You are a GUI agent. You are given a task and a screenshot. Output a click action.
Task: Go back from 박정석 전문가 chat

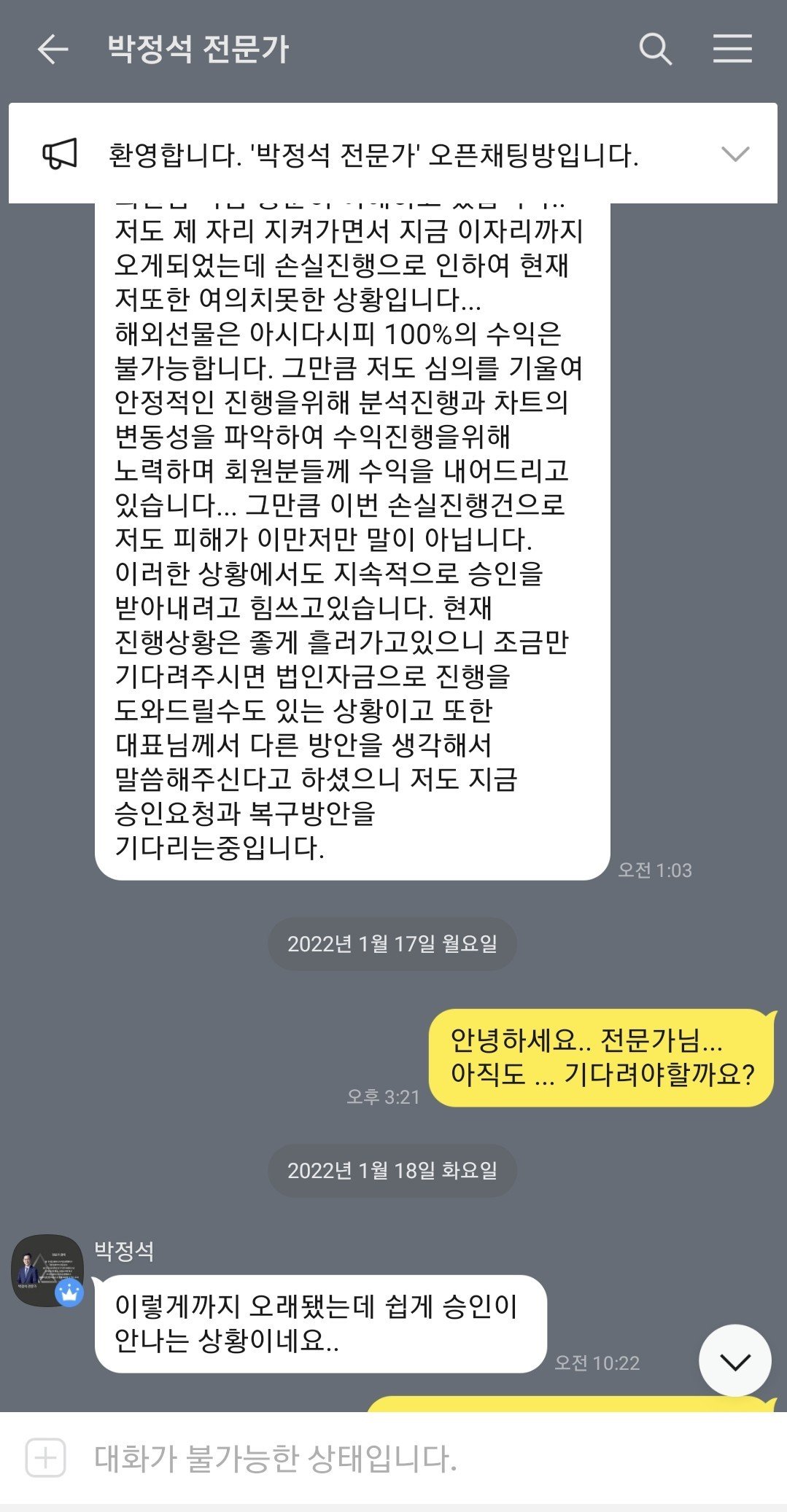[53, 50]
